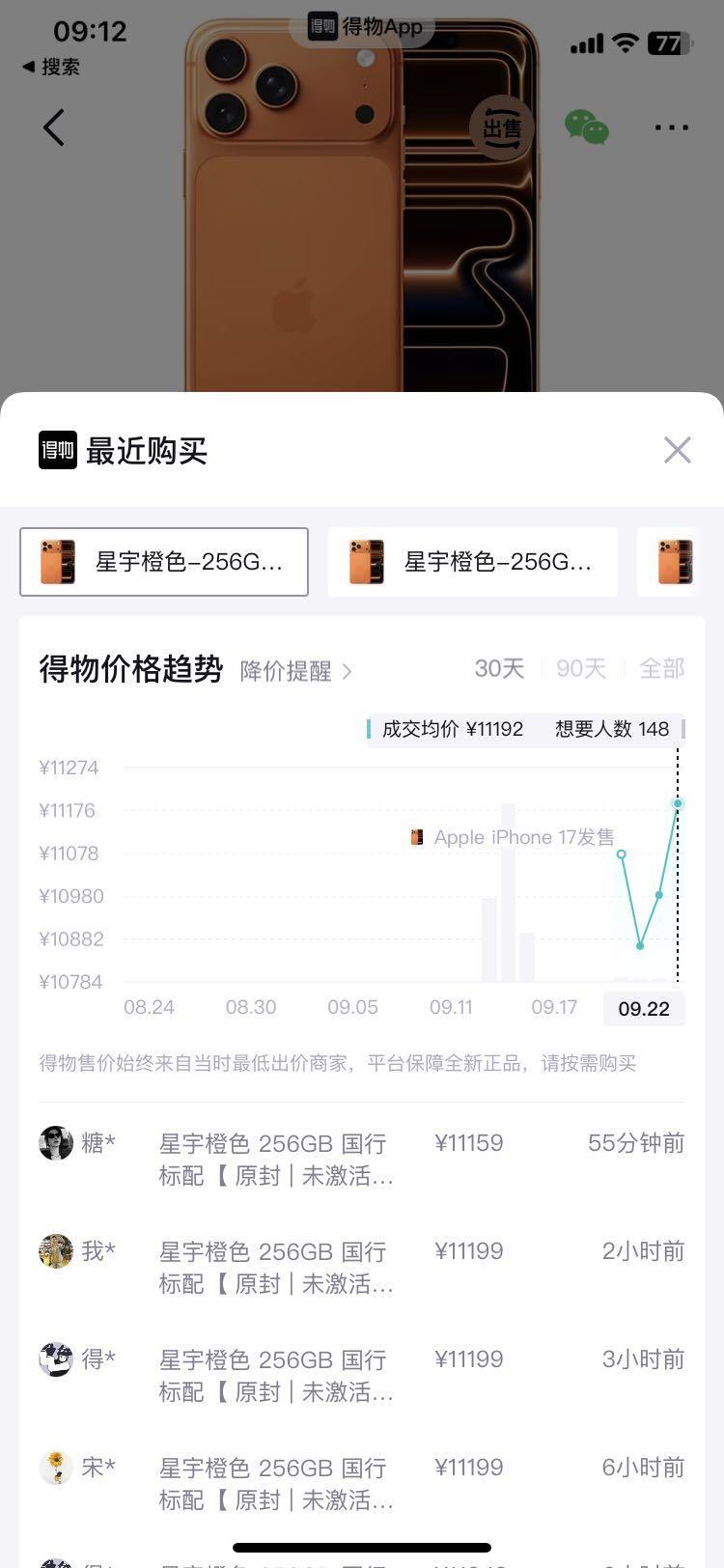
Task: Open 降价提醒 price drop alert
Action: 295,671
